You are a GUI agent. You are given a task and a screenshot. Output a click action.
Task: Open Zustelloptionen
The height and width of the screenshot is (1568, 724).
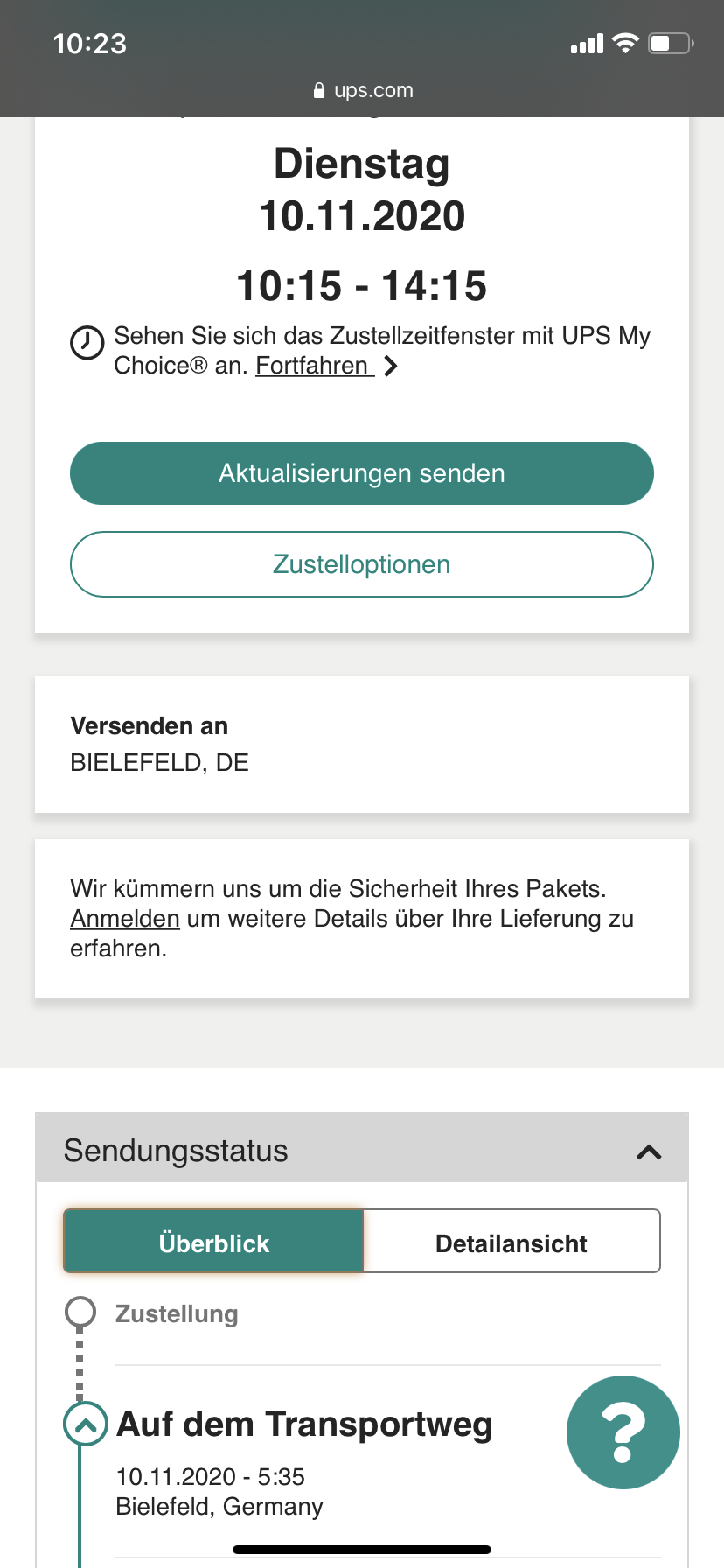click(x=361, y=564)
